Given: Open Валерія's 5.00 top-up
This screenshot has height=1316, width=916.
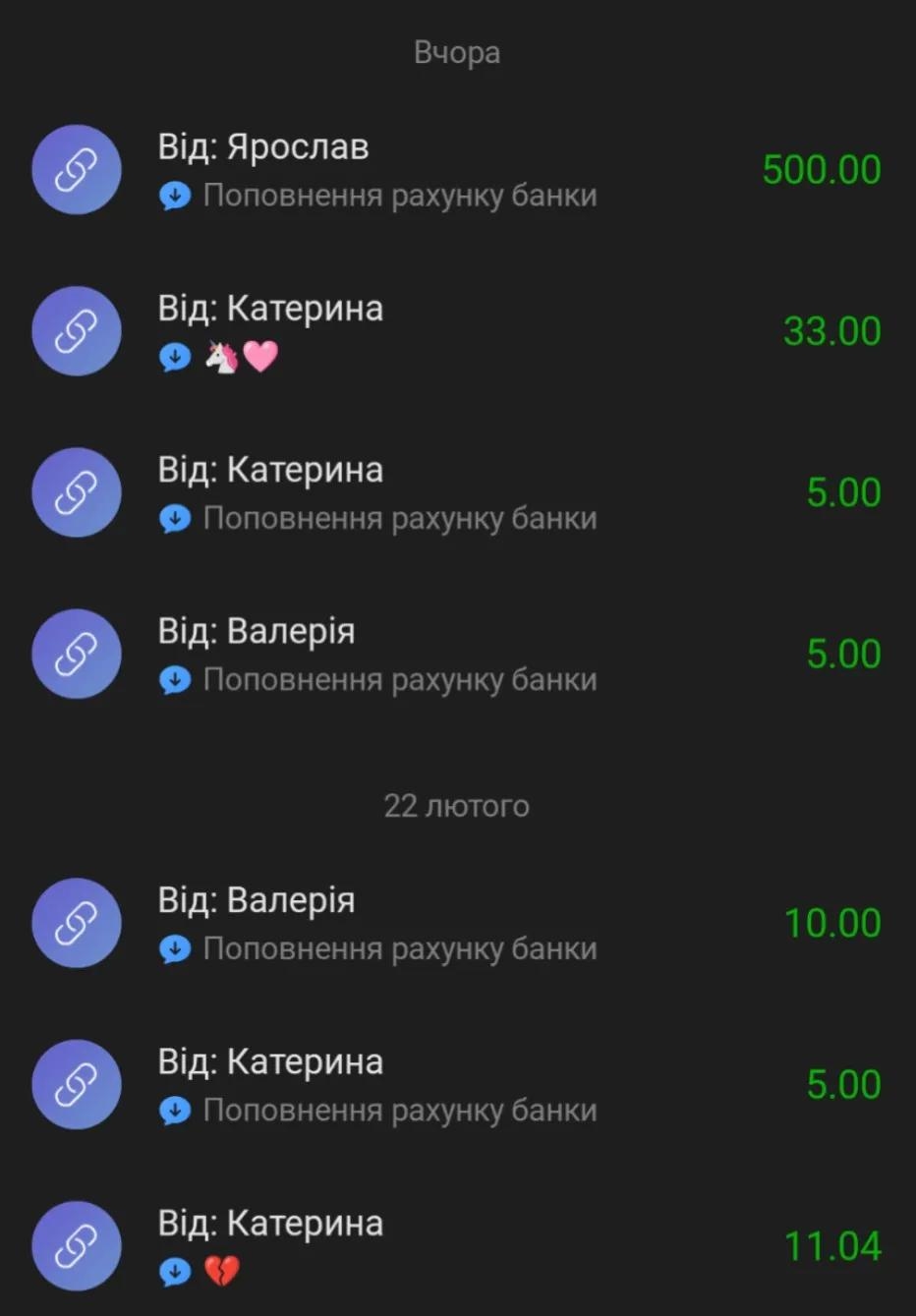Looking at the screenshot, I should [x=457, y=655].
